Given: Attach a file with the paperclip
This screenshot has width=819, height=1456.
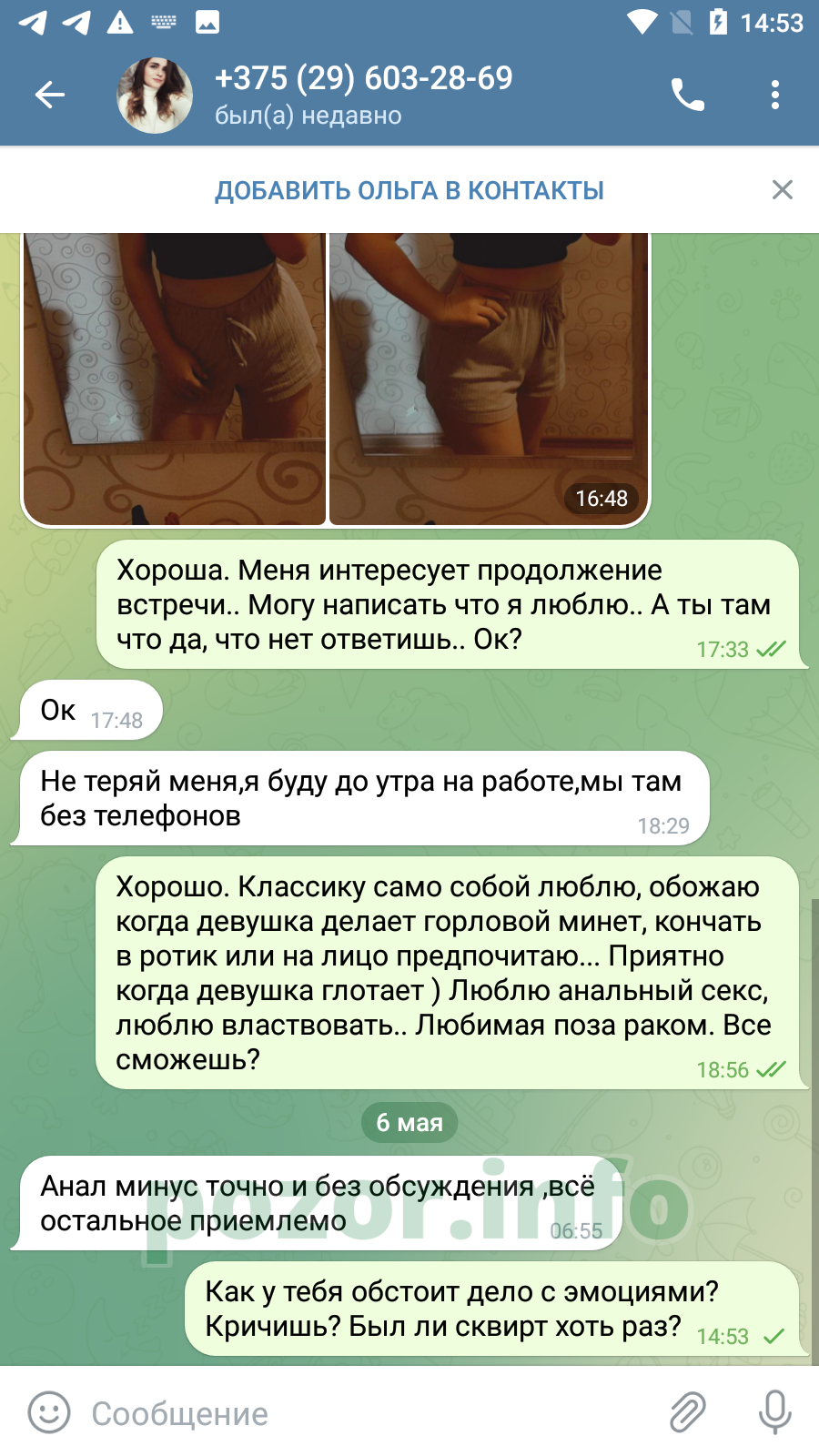Looking at the screenshot, I should [x=688, y=1412].
